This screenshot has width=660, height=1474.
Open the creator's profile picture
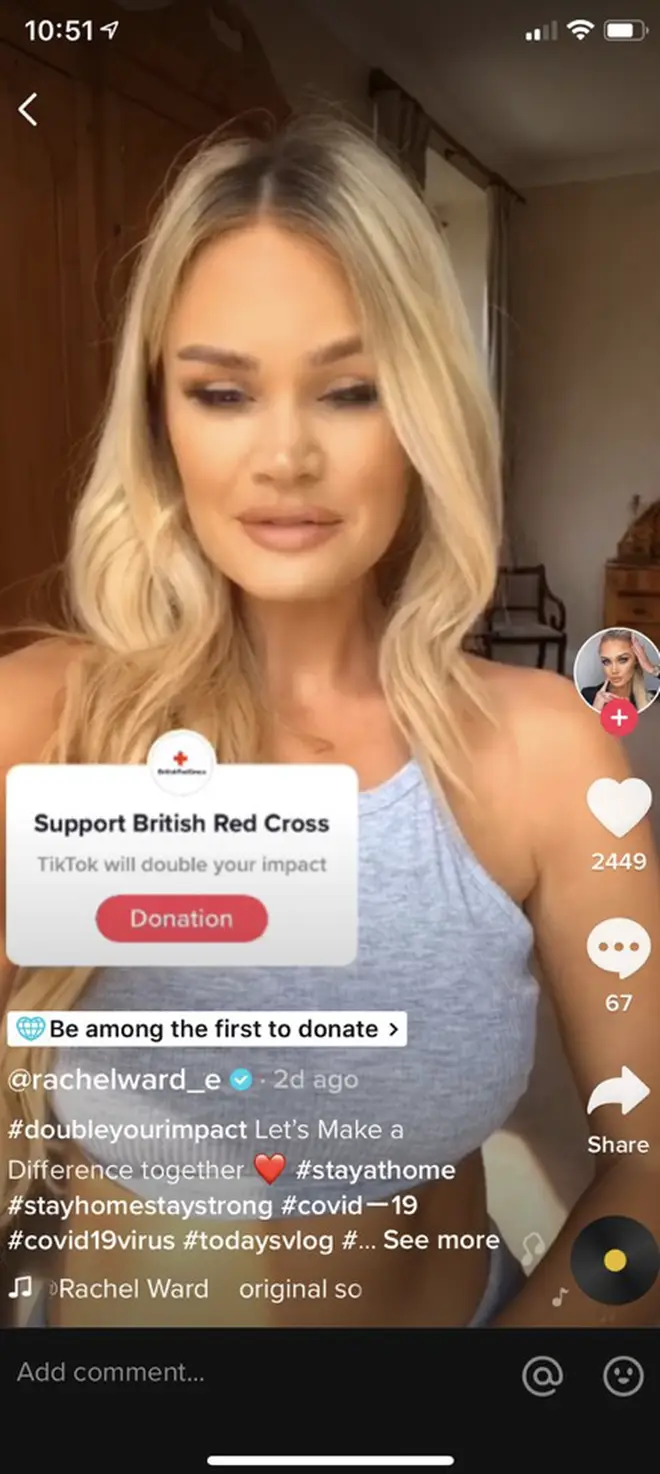[x=616, y=671]
